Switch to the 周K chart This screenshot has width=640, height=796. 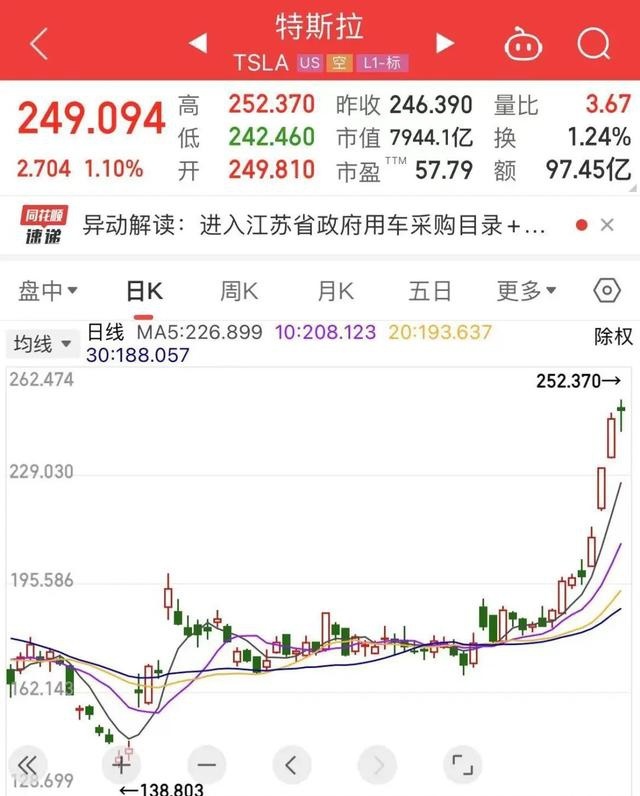coord(239,291)
